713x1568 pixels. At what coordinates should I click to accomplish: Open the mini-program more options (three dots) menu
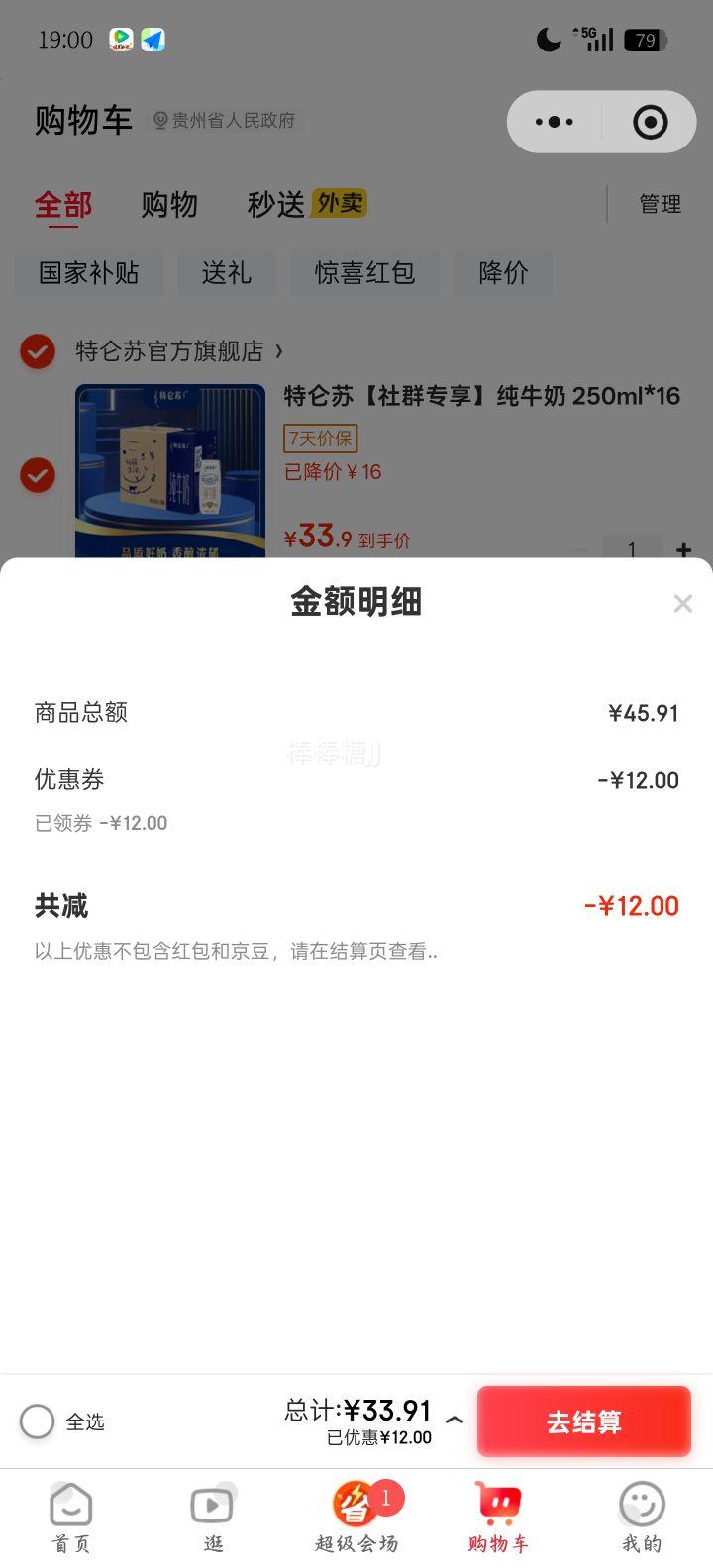tap(553, 121)
